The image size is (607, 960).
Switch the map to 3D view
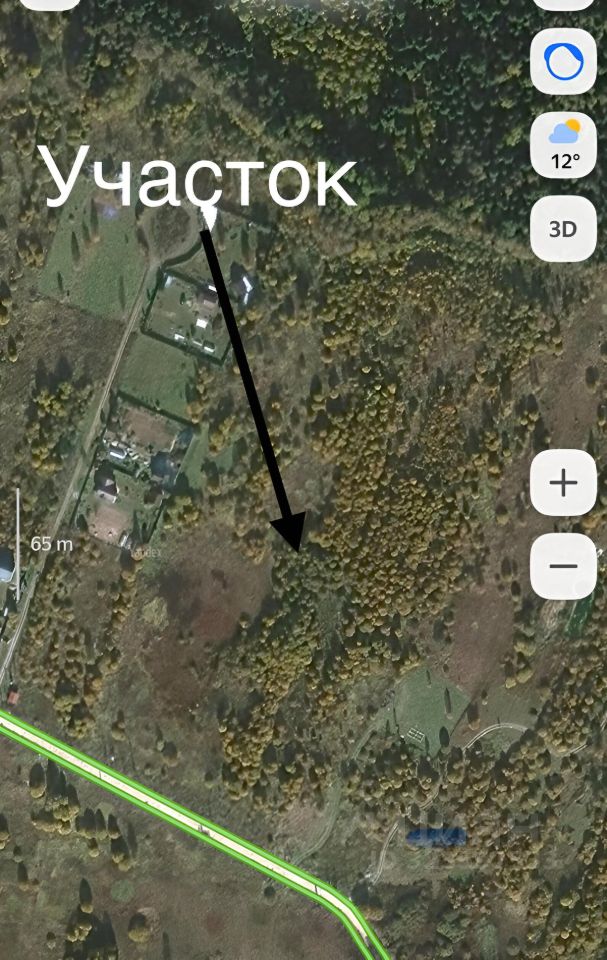click(563, 229)
